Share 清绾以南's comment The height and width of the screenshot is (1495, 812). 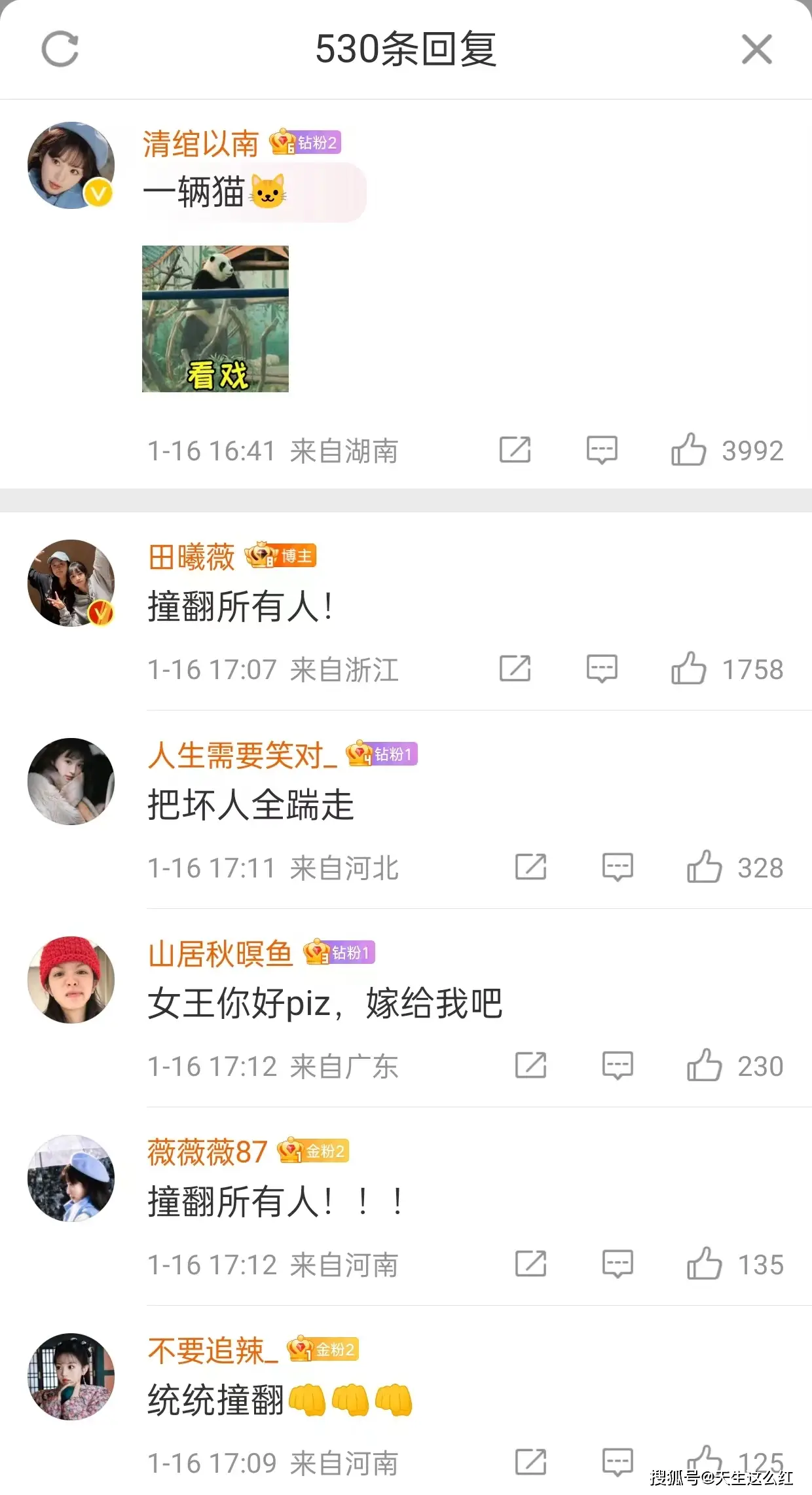pyautogui.click(x=515, y=450)
